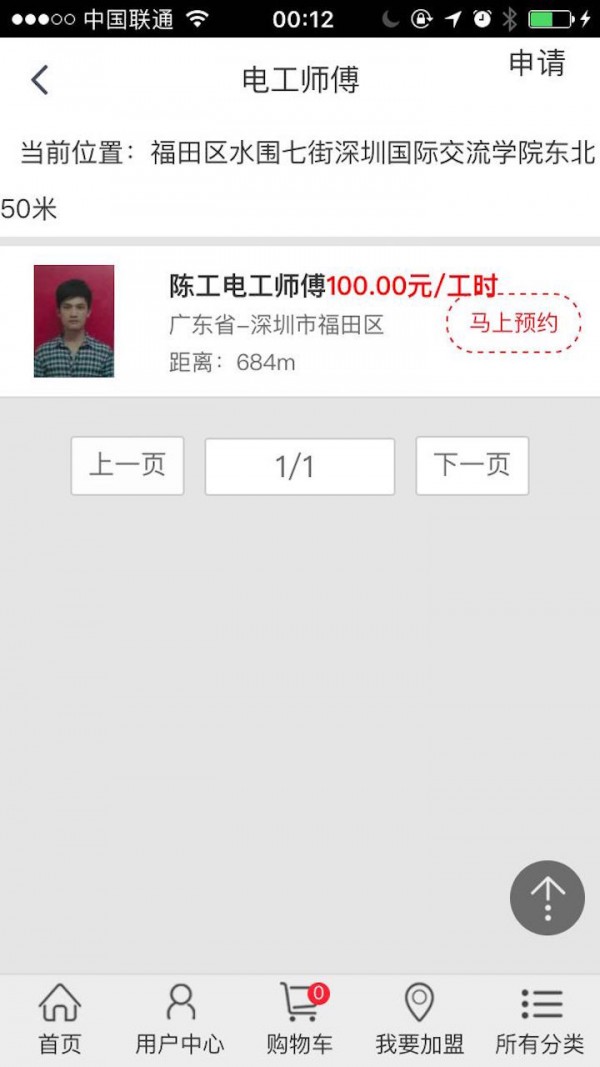Open the 购物车 shopping cart tab
The height and width of the screenshot is (1067, 600).
[299, 1020]
